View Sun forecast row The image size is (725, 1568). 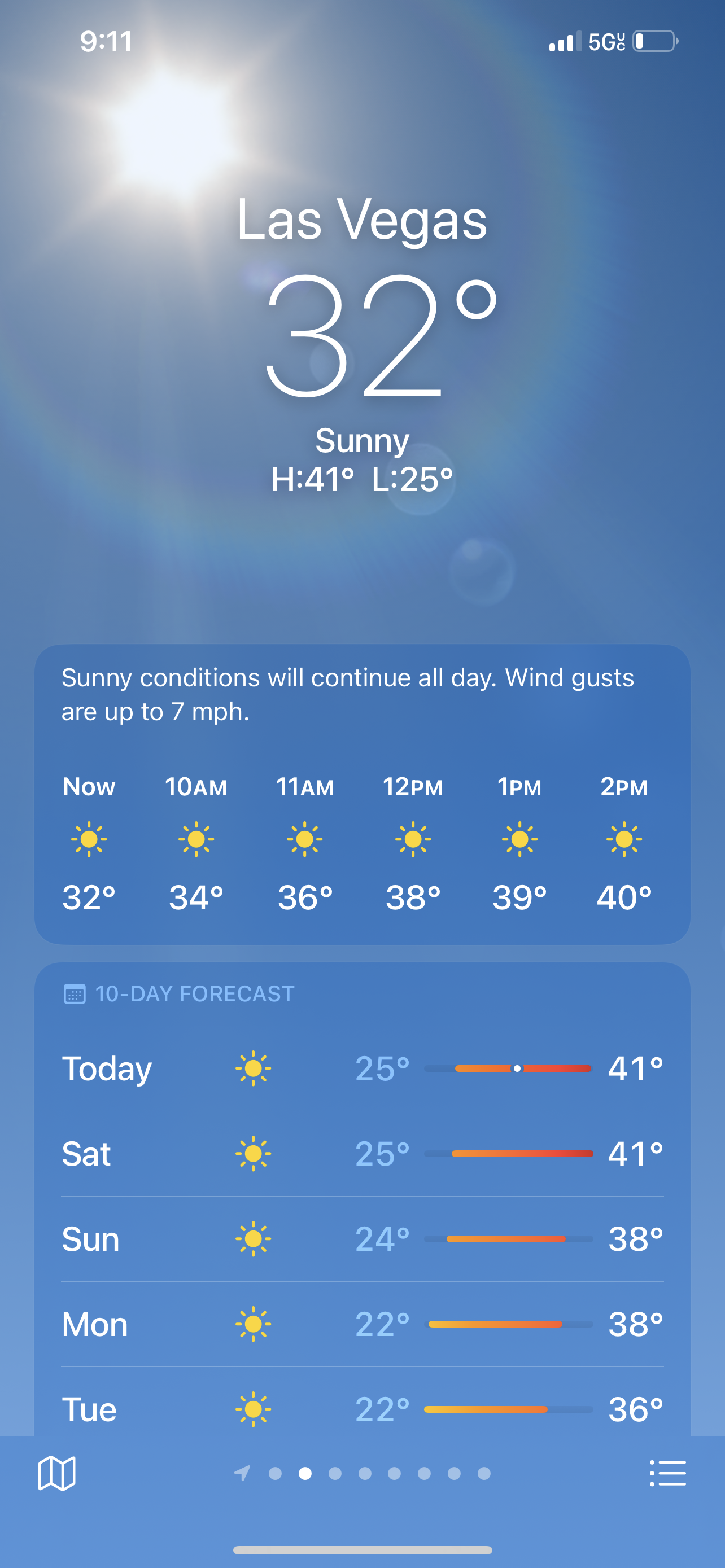pos(362,1239)
